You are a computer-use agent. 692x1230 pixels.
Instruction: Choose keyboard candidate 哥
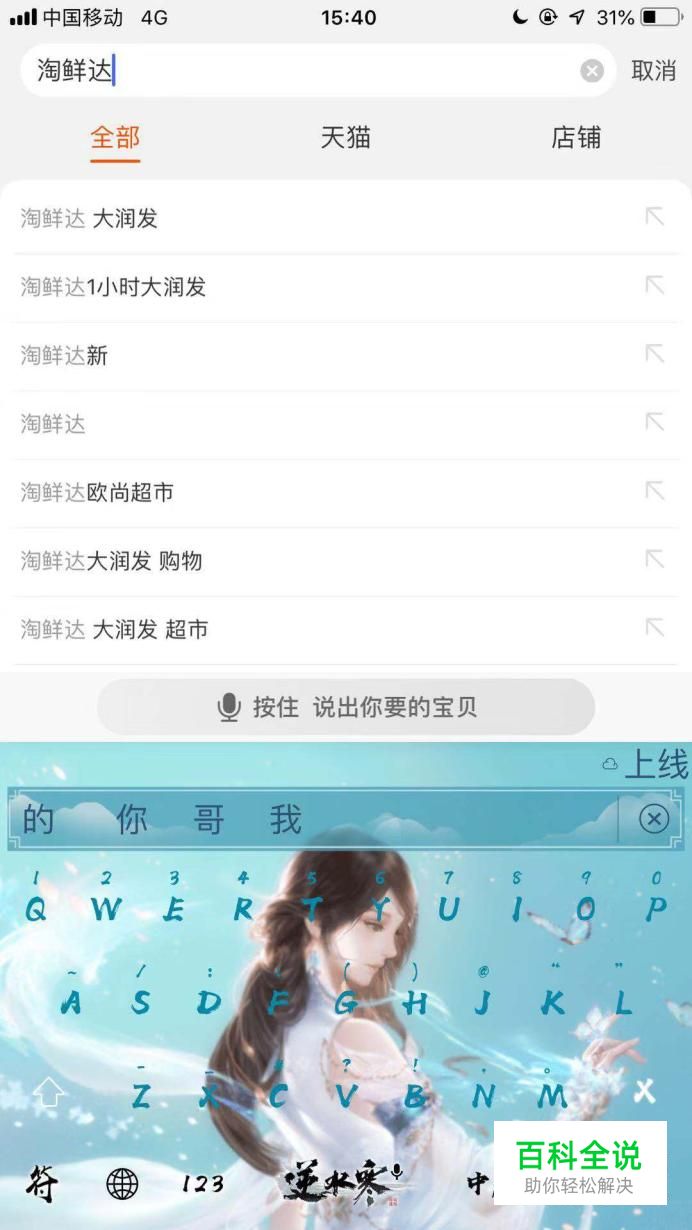click(x=209, y=820)
